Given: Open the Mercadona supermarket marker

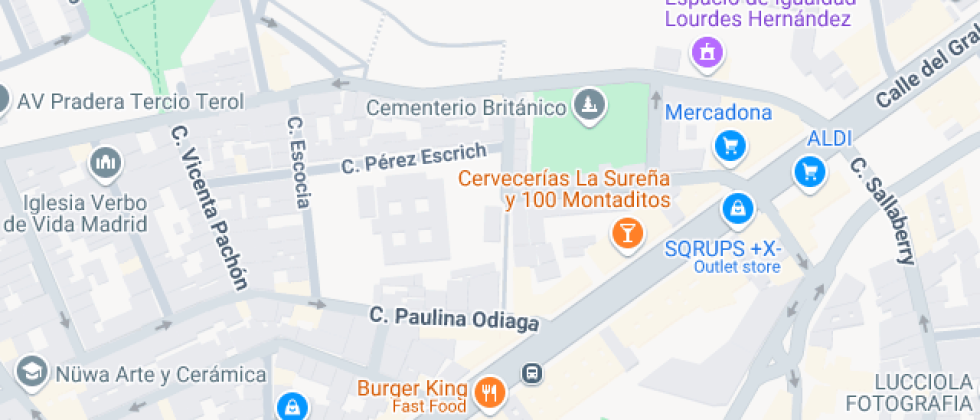Looking at the screenshot, I should tap(731, 147).
